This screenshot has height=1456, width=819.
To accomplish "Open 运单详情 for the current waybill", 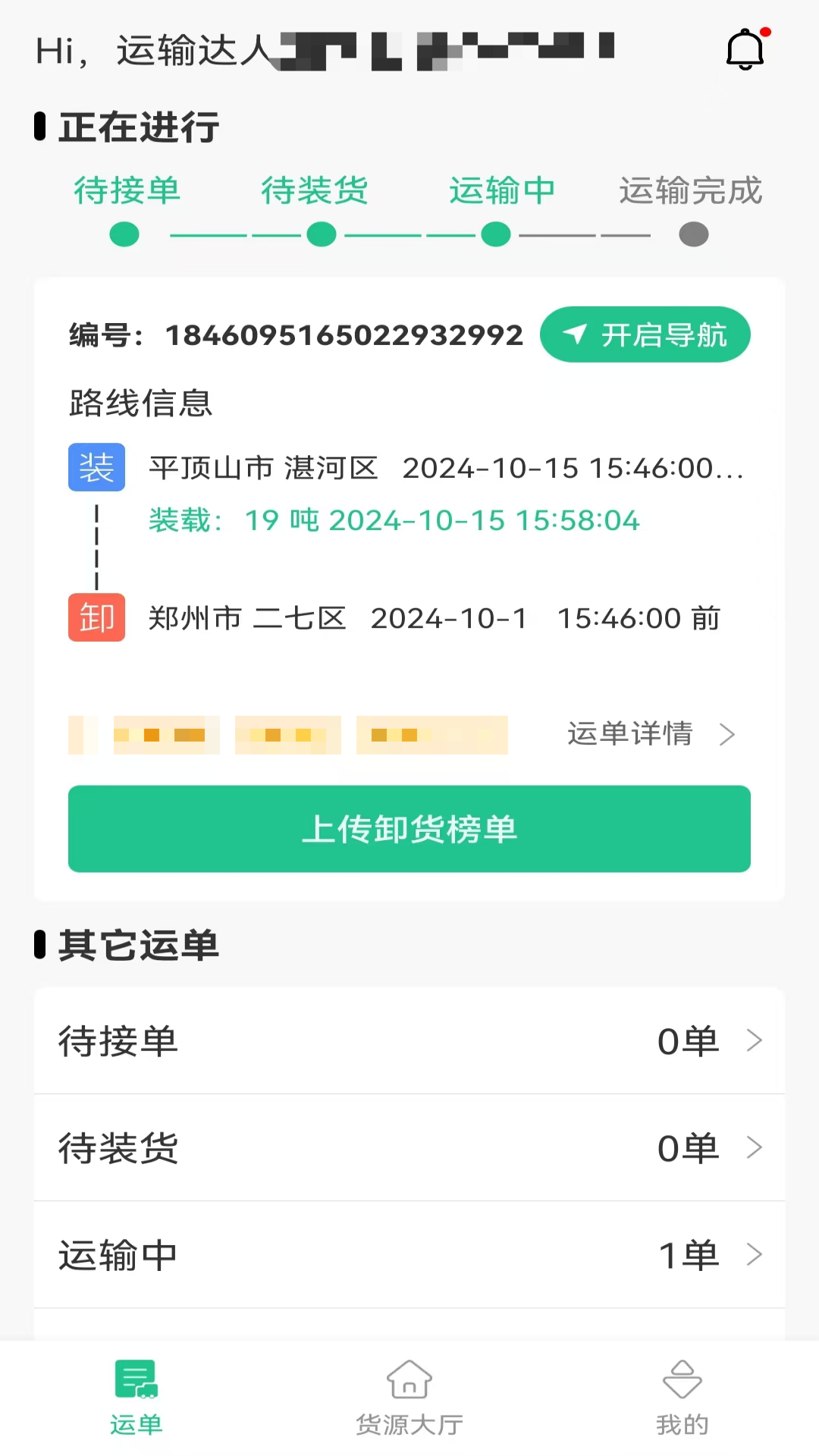I will 651,734.
